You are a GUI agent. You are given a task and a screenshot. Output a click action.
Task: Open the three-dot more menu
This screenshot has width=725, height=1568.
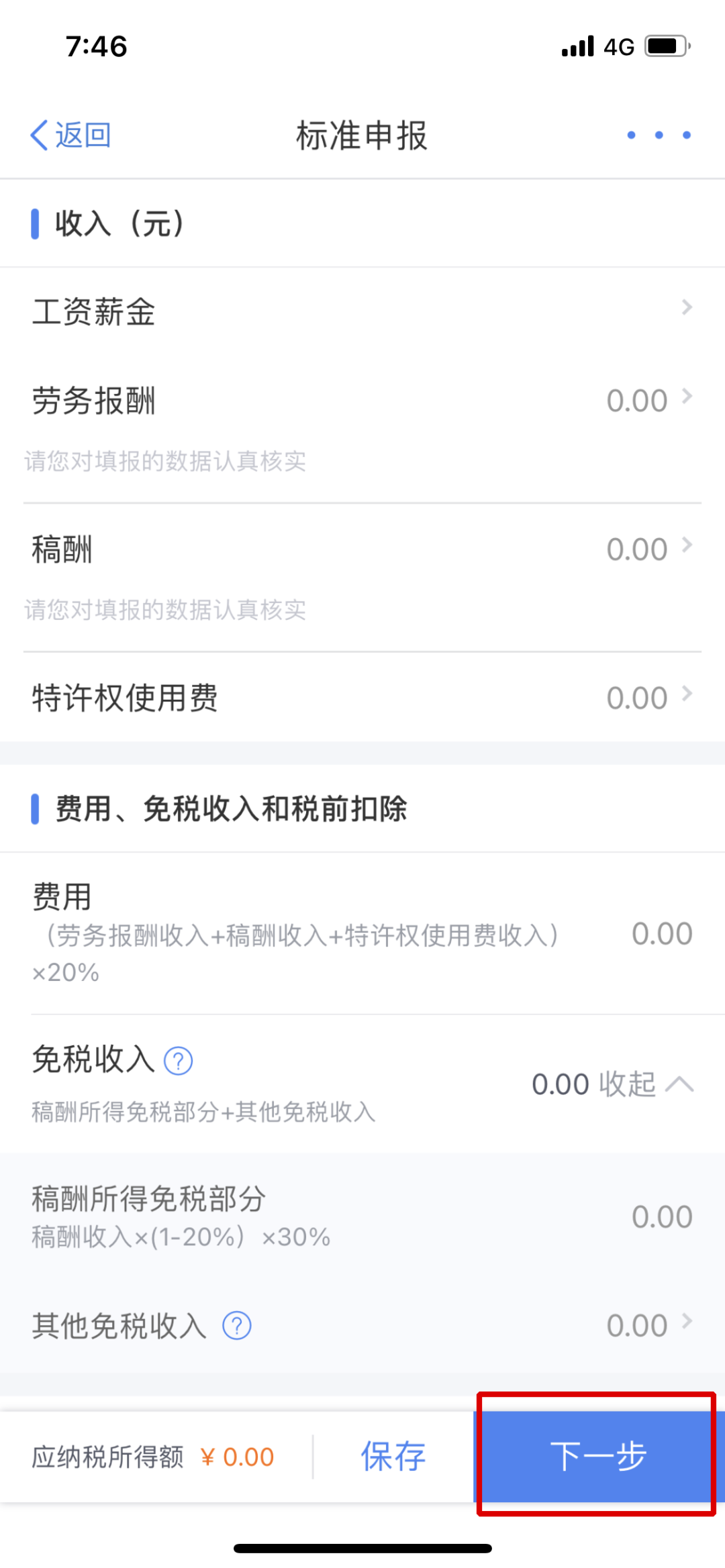(x=659, y=136)
